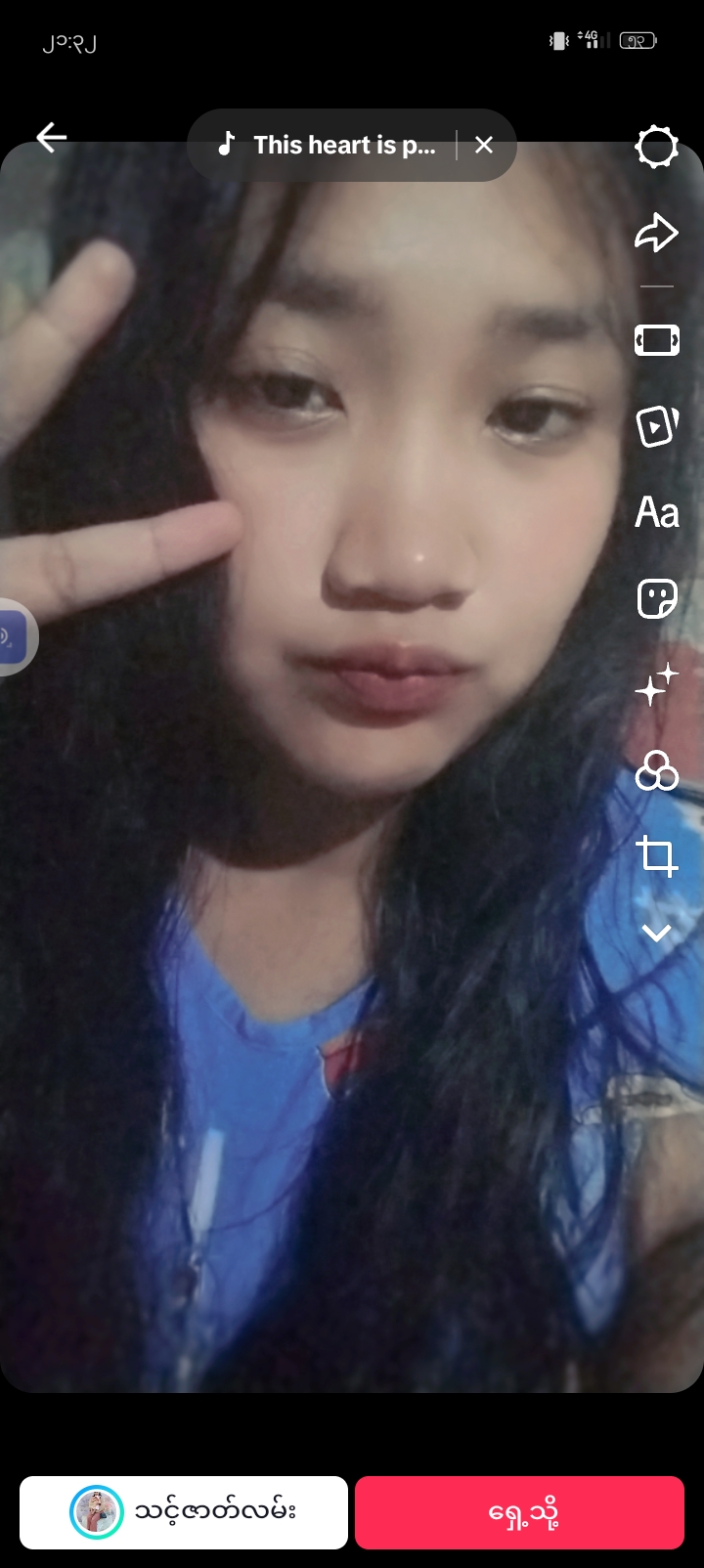
Task: Open the filters three-circles tool
Action: tap(656, 770)
